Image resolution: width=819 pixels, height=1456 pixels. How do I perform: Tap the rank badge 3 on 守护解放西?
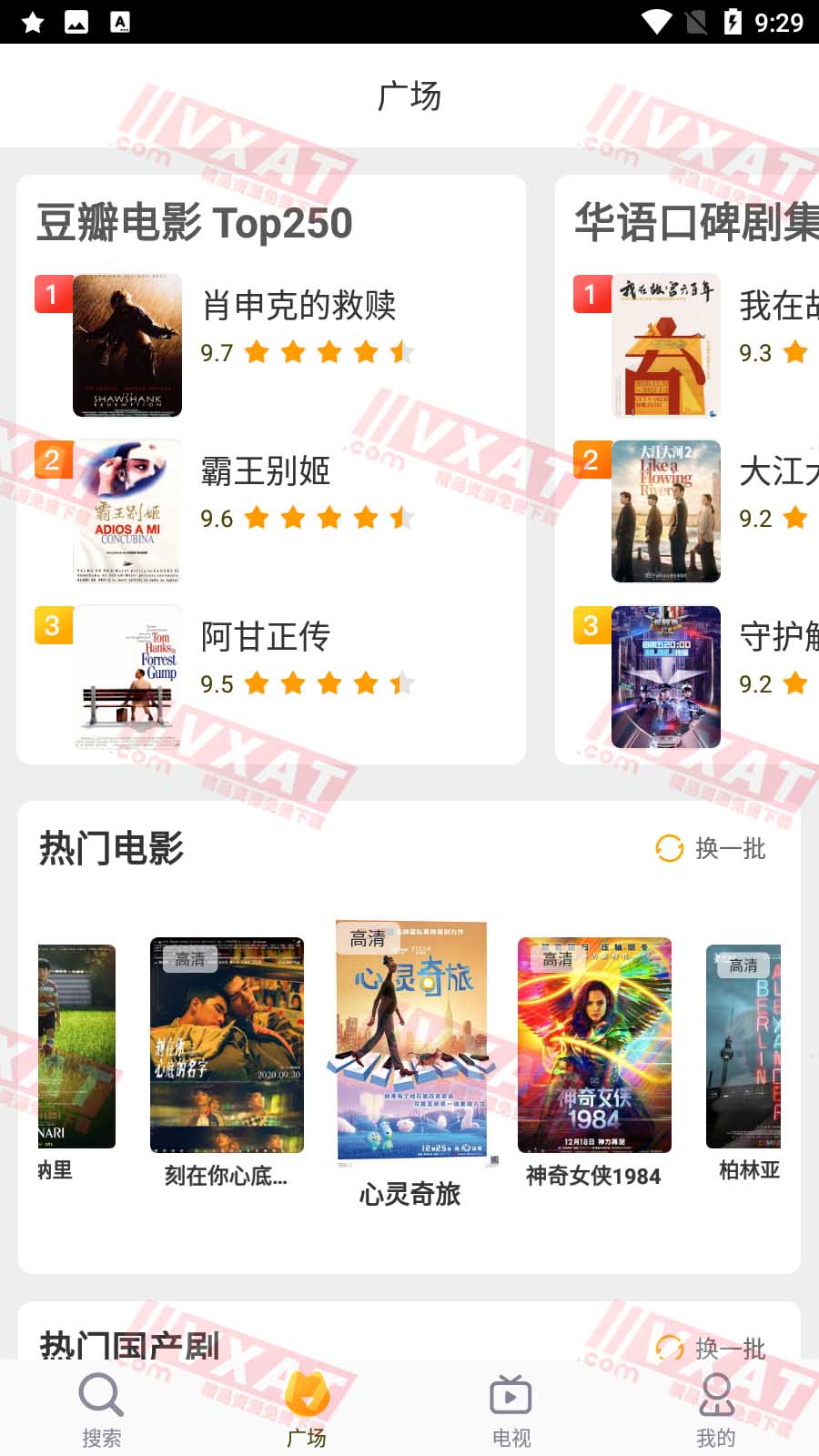[593, 625]
